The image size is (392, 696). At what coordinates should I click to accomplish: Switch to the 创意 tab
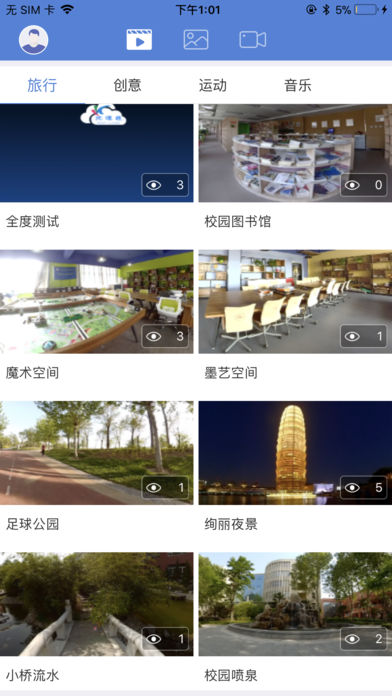127,85
